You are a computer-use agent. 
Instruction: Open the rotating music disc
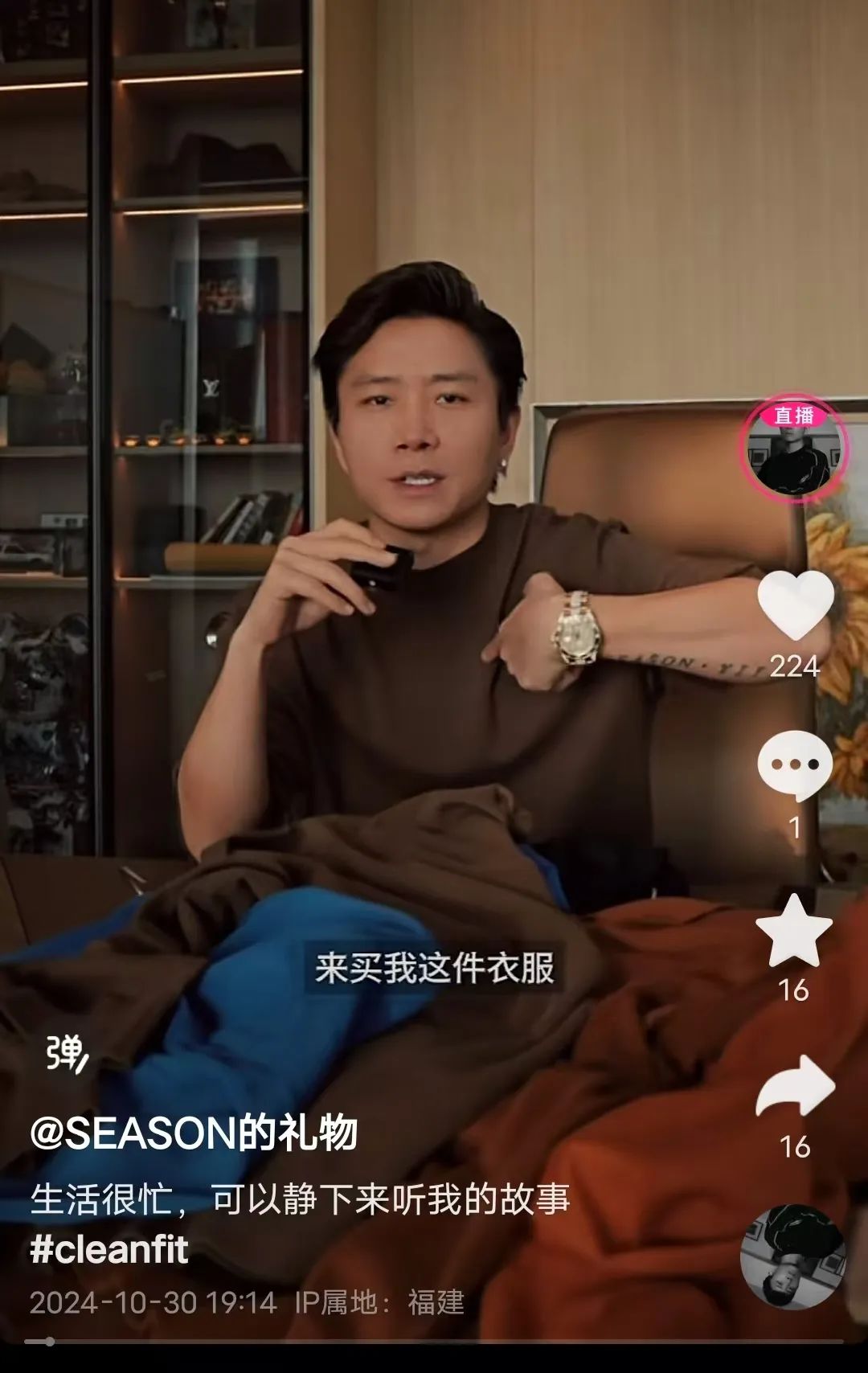(792, 1256)
